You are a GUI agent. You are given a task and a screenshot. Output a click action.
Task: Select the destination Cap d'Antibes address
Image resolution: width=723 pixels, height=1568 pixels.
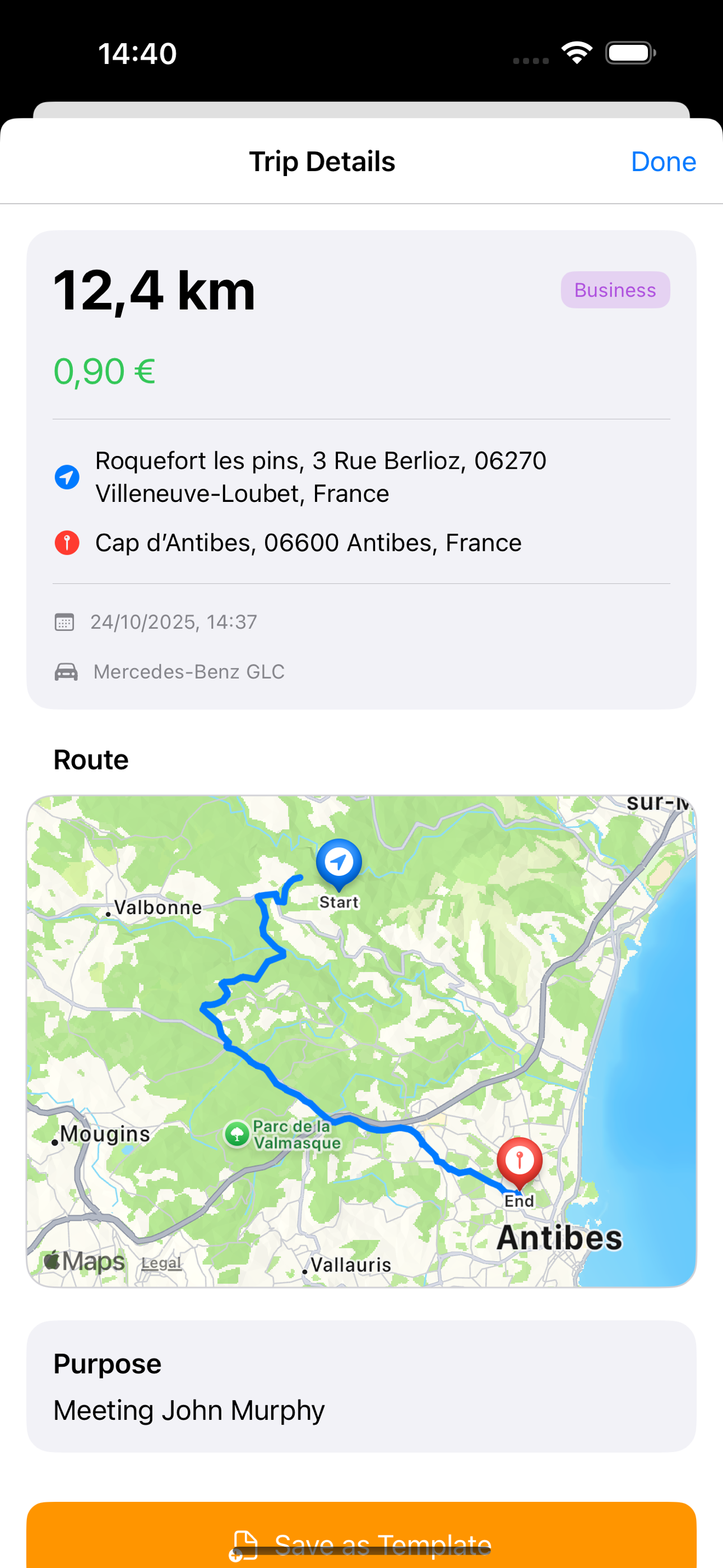(x=308, y=542)
